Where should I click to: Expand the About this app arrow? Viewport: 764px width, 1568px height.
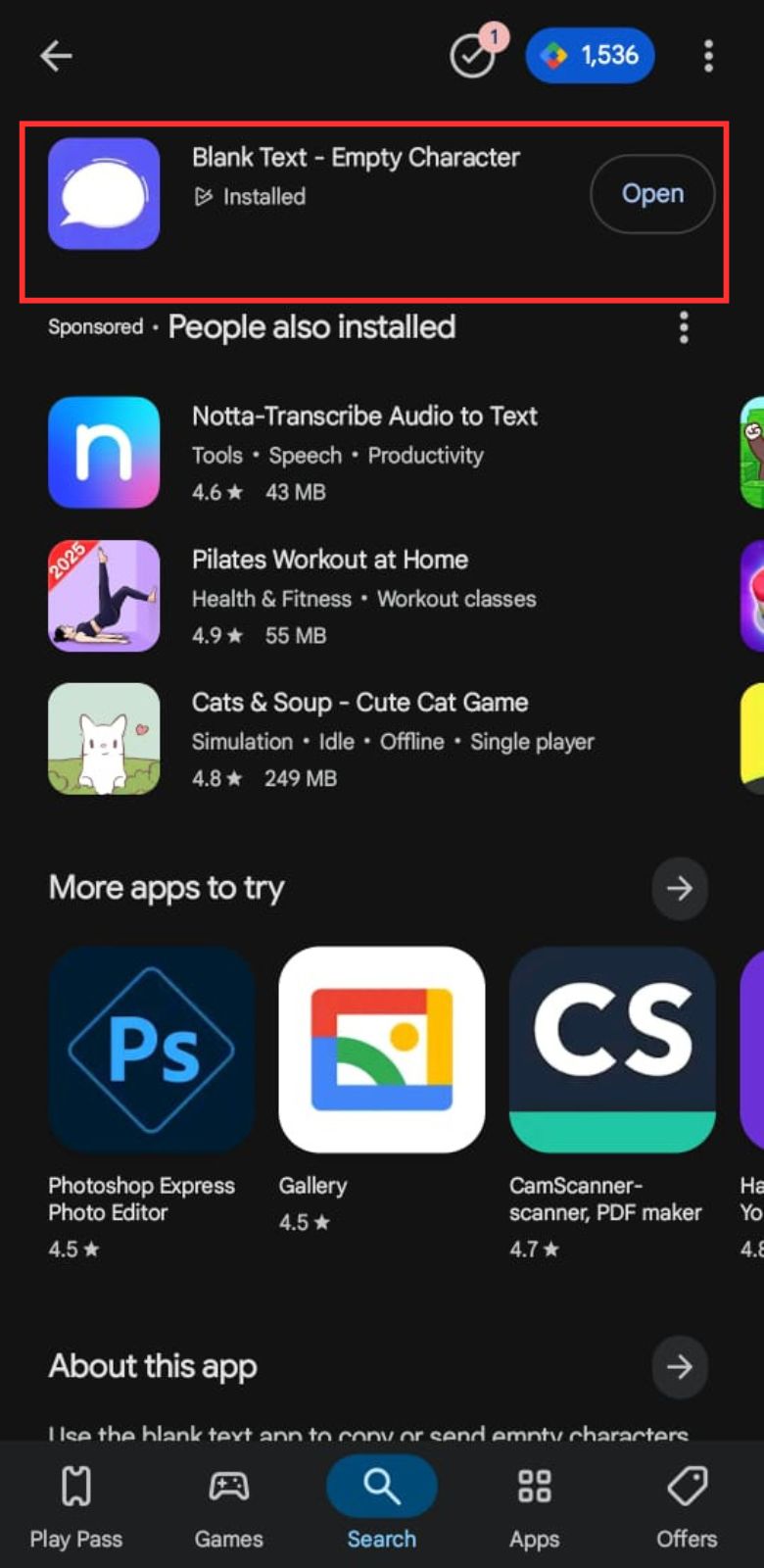click(680, 1366)
